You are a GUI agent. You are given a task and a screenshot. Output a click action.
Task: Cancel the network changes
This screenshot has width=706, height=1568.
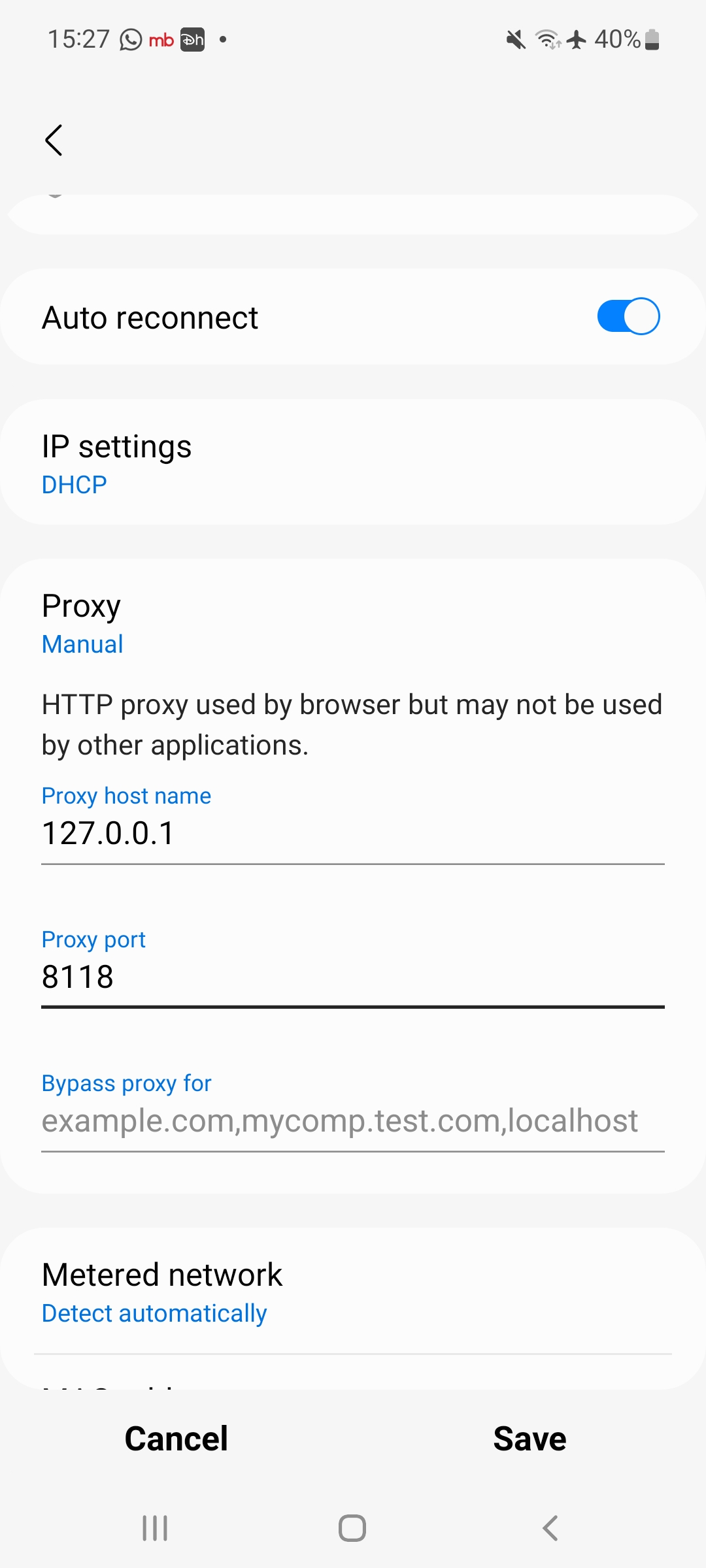[x=176, y=1439]
